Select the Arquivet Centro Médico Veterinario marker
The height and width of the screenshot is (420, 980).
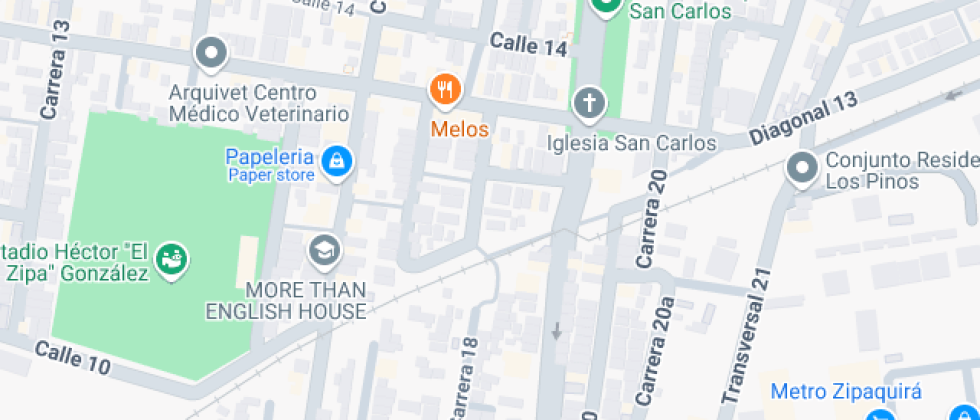pyautogui.click(x=211, y=54)
